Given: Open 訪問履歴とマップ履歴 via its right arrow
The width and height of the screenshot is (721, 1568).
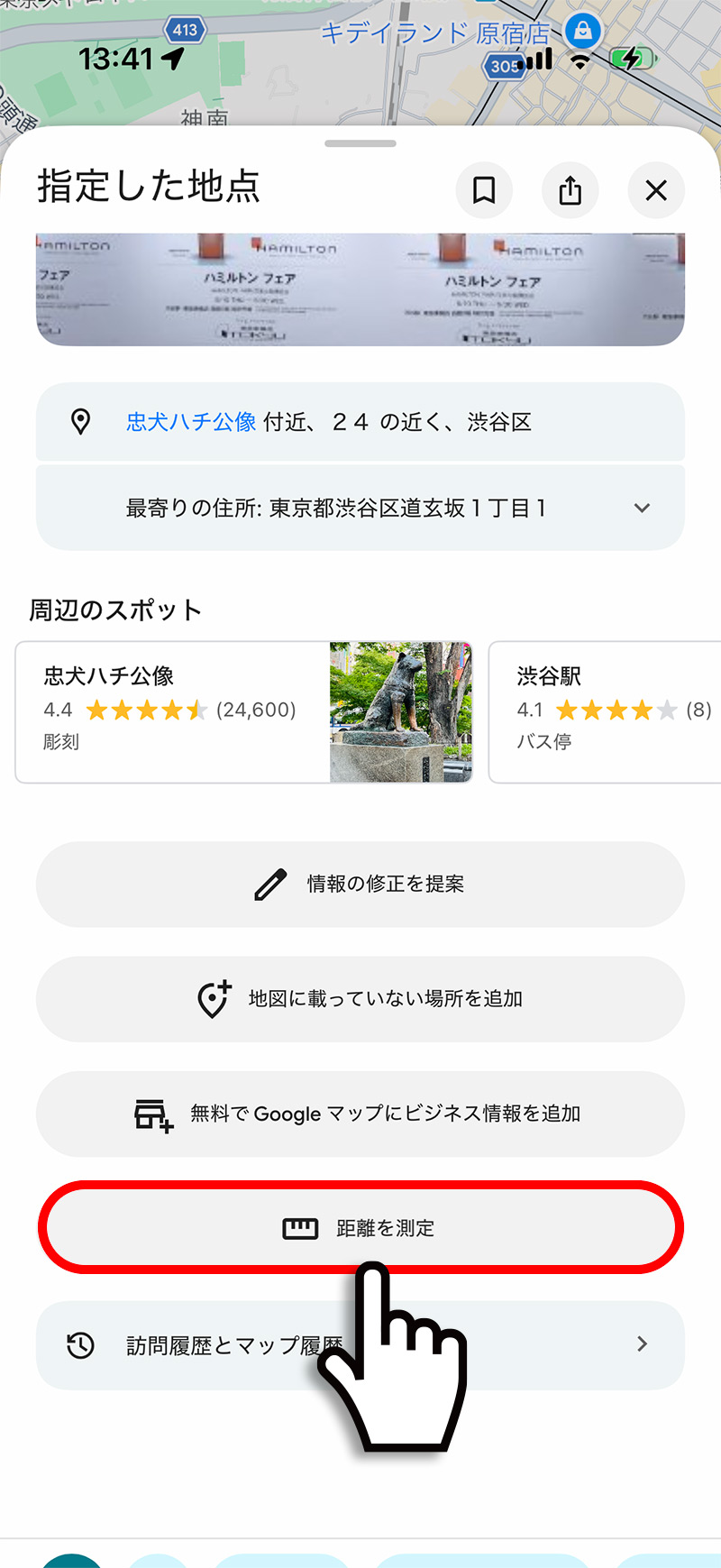Looking at the screenshot, I should pos(641,1343).
